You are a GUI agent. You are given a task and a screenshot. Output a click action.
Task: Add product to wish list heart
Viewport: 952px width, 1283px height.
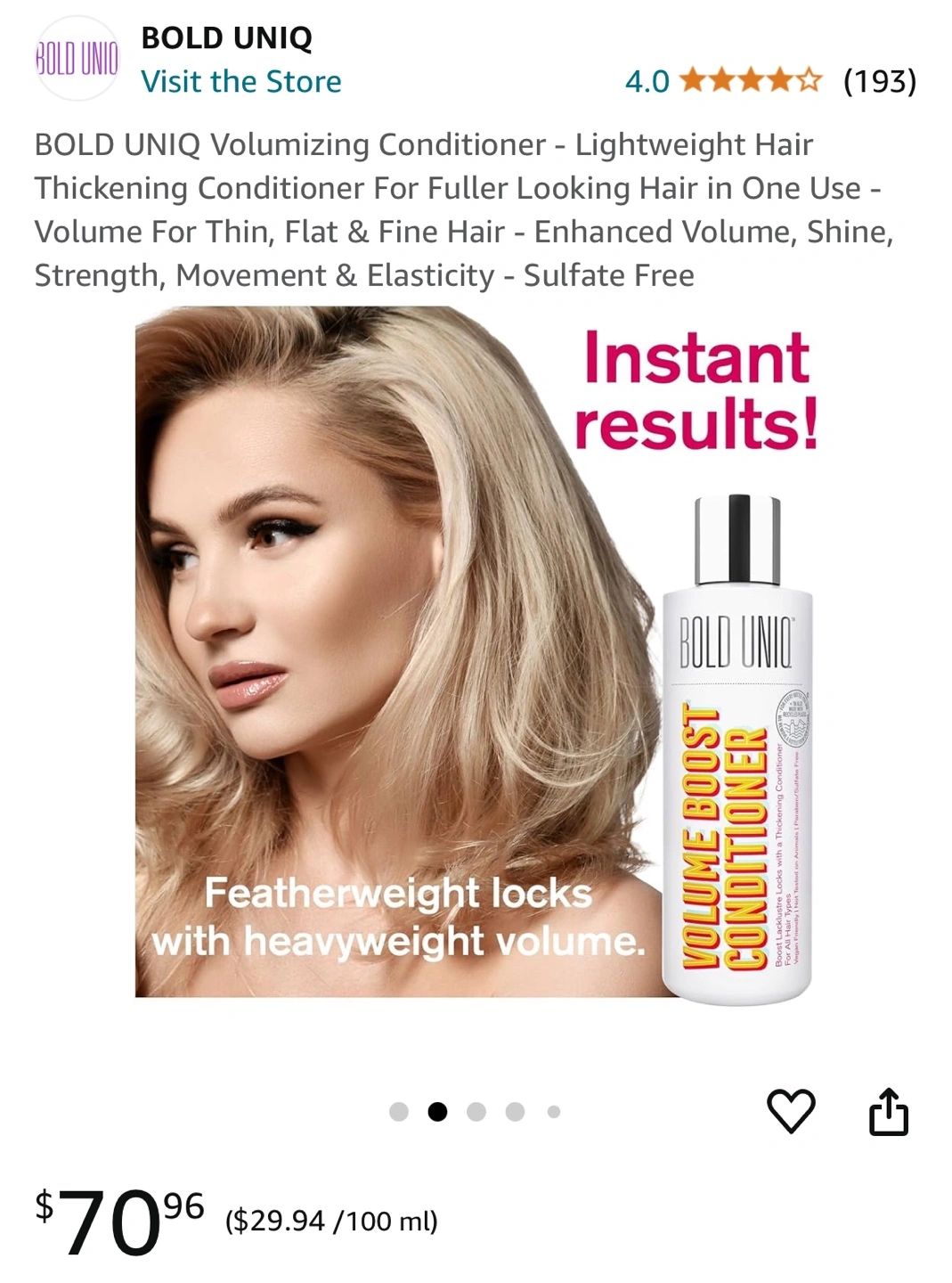(x=791, y=1111)
